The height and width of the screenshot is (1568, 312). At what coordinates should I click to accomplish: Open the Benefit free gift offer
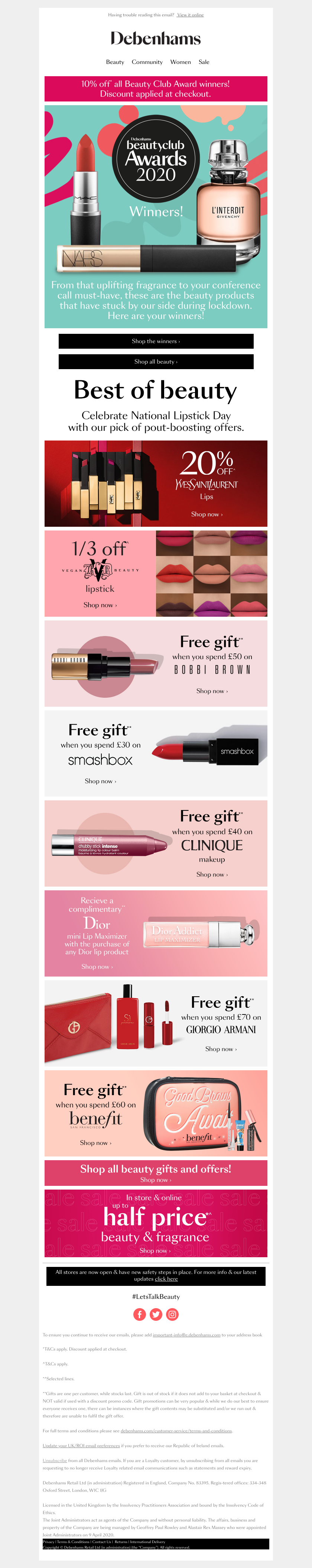(x=156, y=1113)
